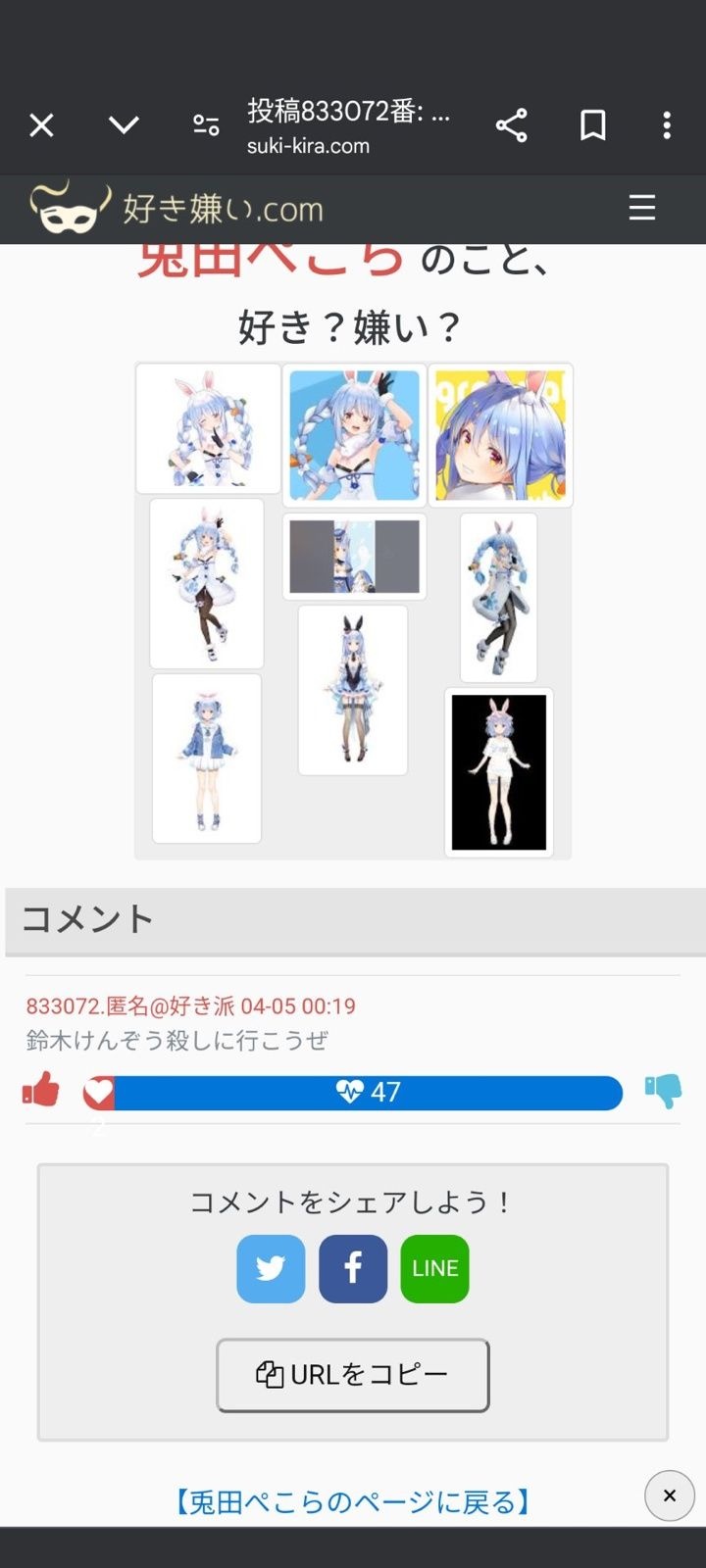
Task: Return via 兎田ぺこらのページに戻る link
Action: (x=352, y=1501)
